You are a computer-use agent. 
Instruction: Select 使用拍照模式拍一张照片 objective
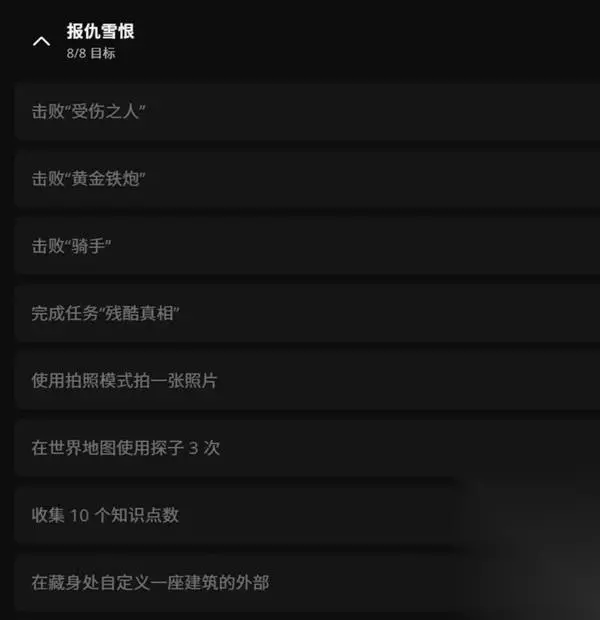click(307, 380)
